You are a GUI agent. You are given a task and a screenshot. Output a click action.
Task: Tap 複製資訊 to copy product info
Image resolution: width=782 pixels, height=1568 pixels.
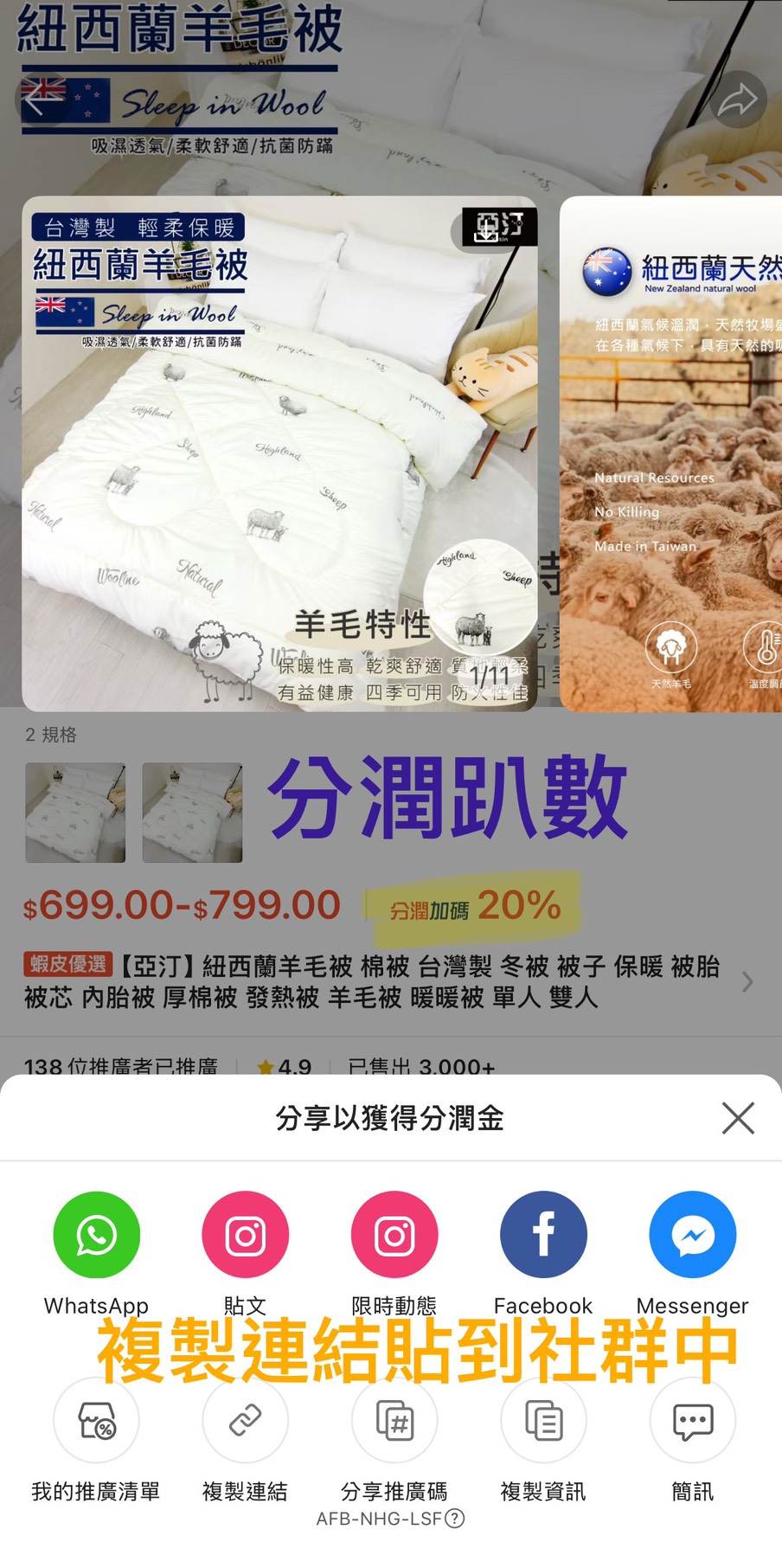542,1421
